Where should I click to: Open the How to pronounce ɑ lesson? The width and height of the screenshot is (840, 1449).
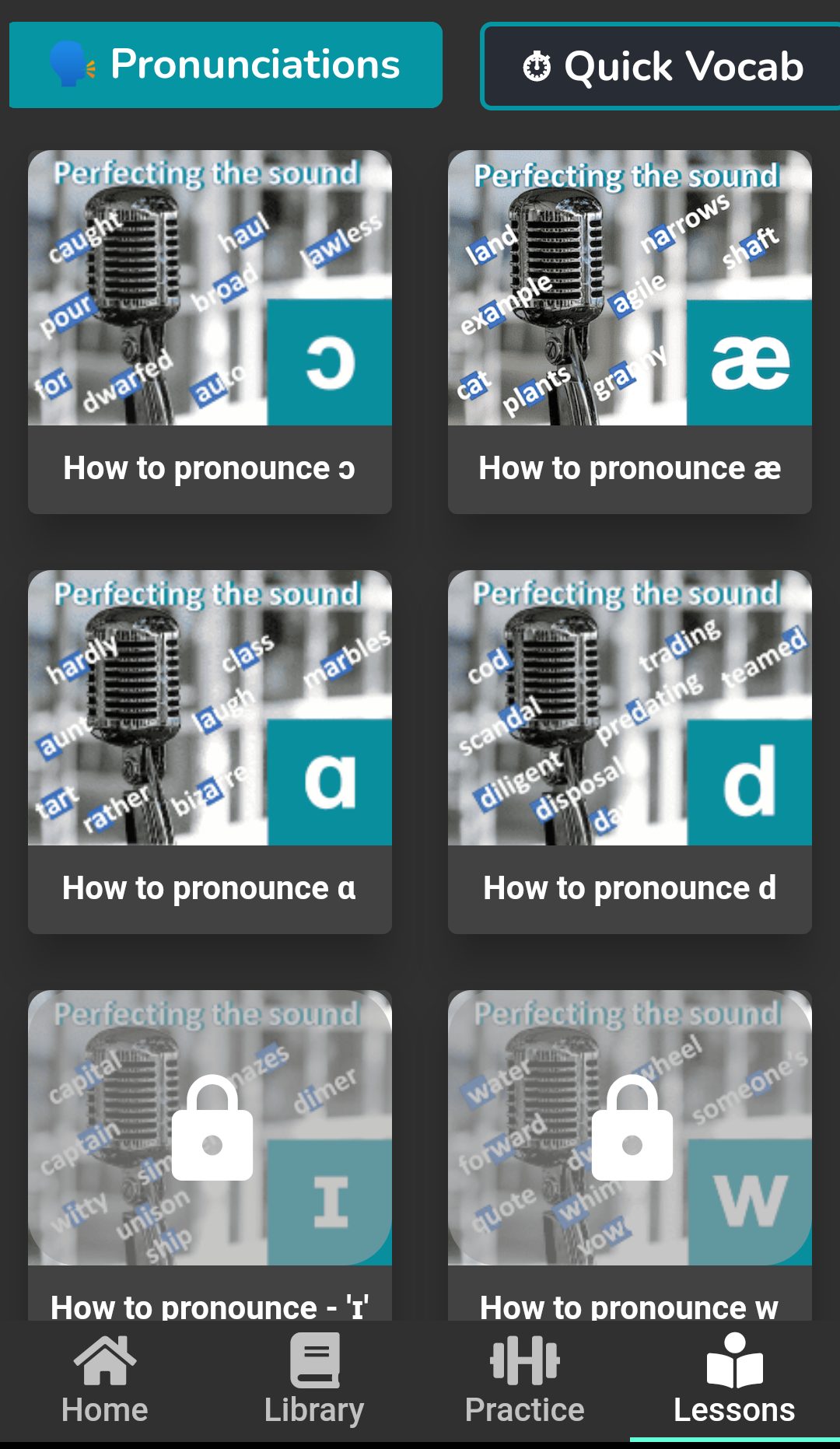pyautogui.click(x=210, y=752)
